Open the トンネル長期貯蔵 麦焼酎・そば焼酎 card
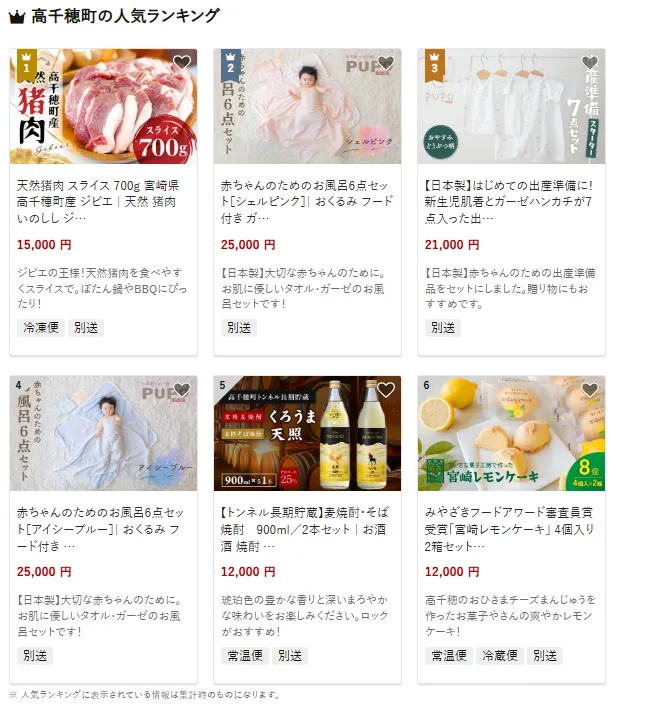This screenshot has width=652, height=720. tap(308, 529)
